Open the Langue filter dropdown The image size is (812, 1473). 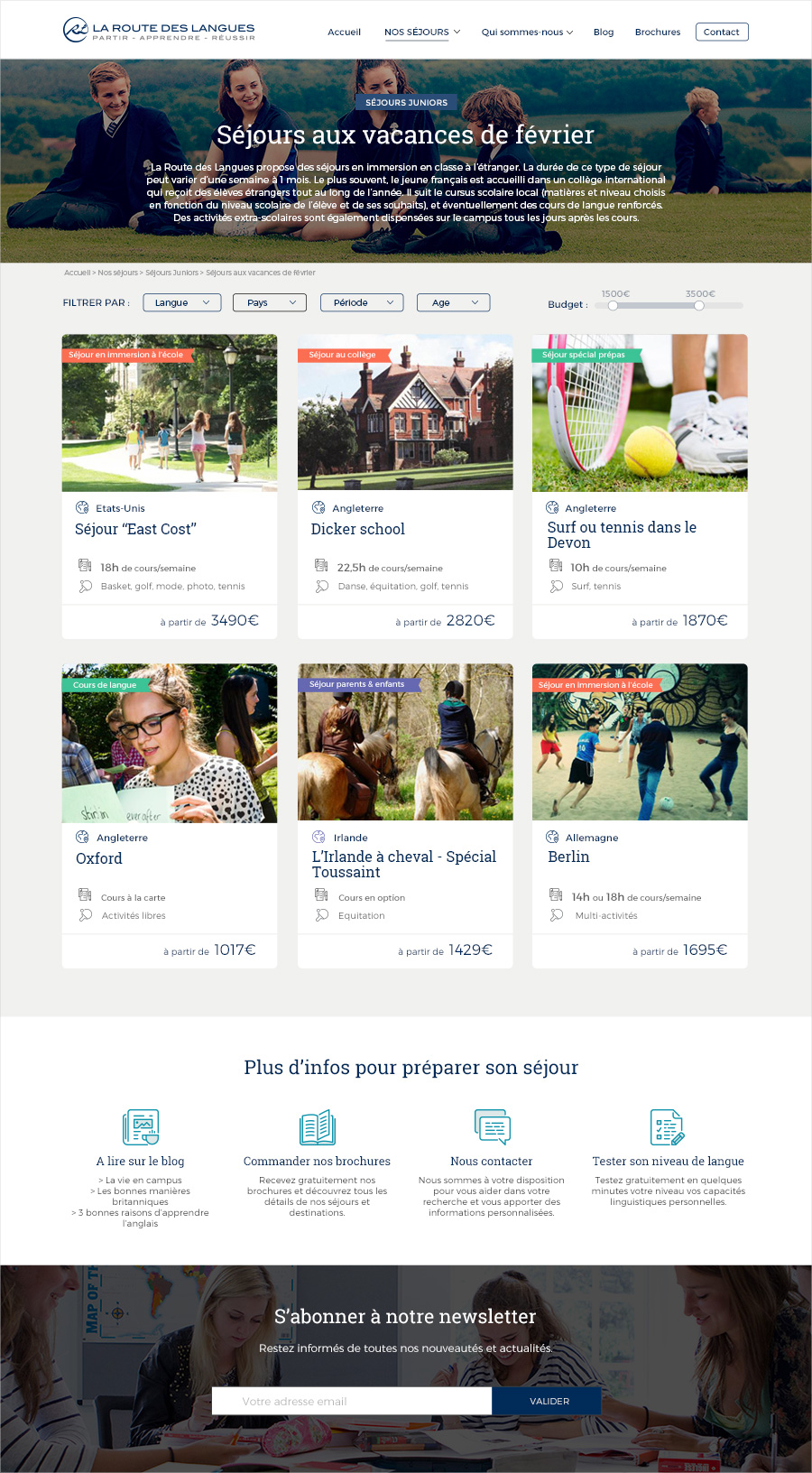pyautogui.click(x=181, y=303)
